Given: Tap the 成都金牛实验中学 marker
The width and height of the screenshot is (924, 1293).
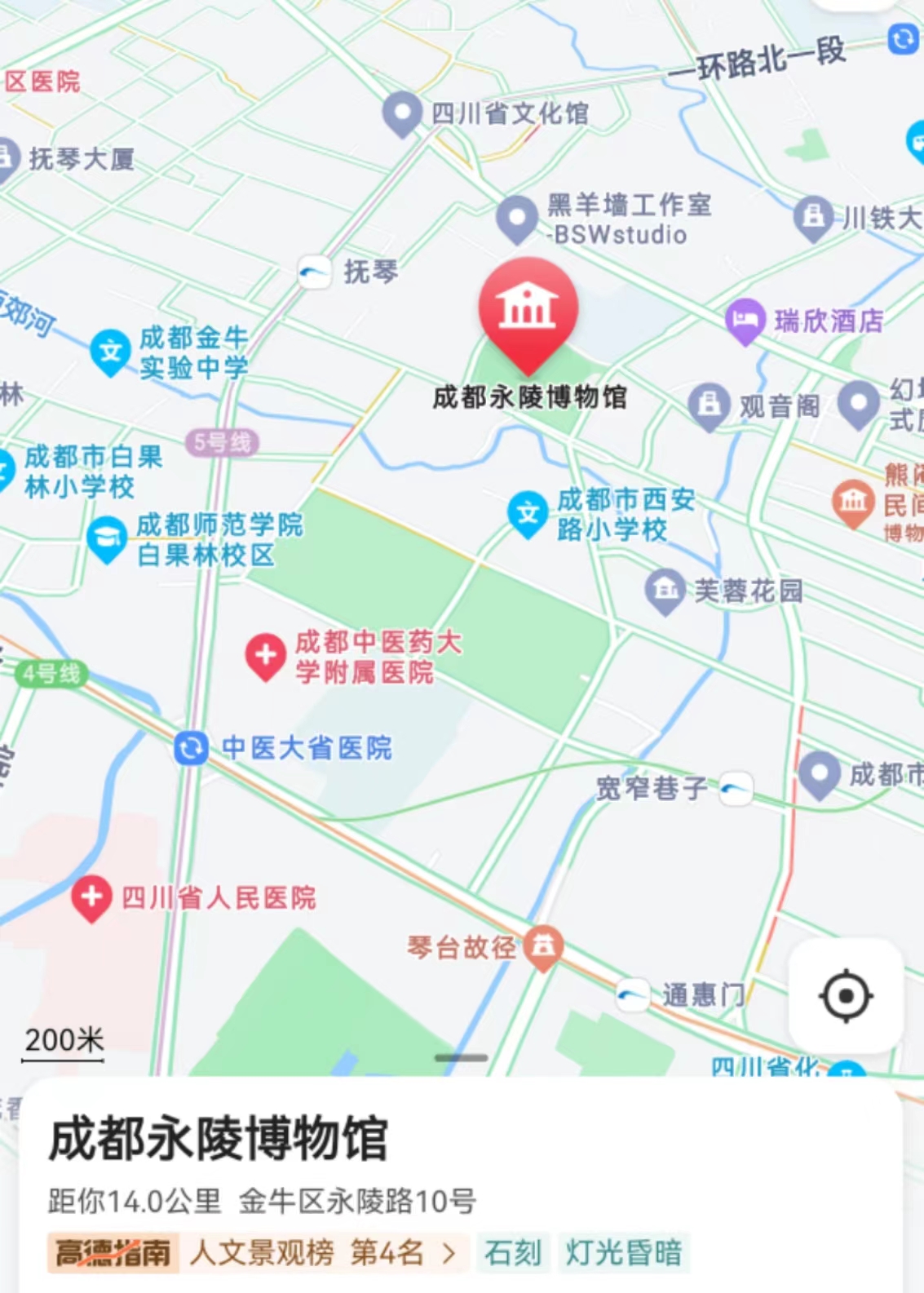Looking at the screenshot, I should point(110,352).
